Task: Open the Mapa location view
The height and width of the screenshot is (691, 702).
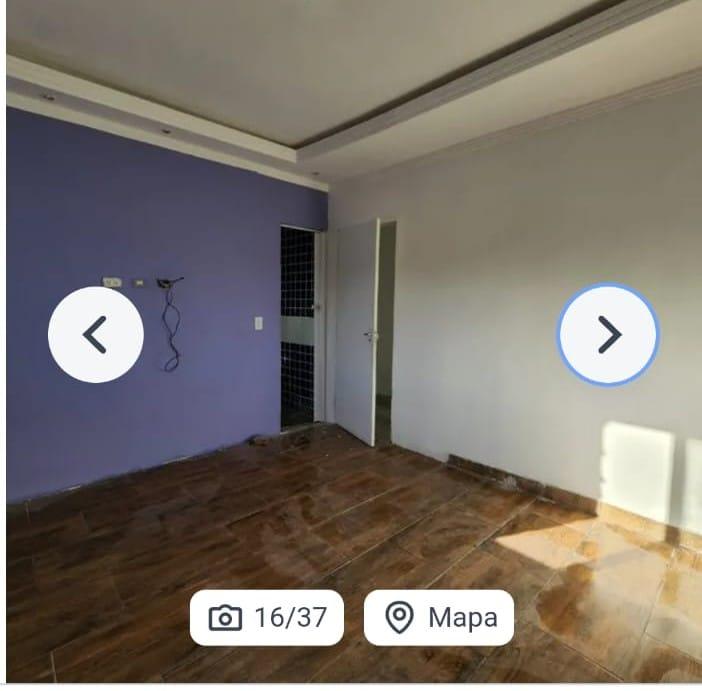Action: click(439, 618)
